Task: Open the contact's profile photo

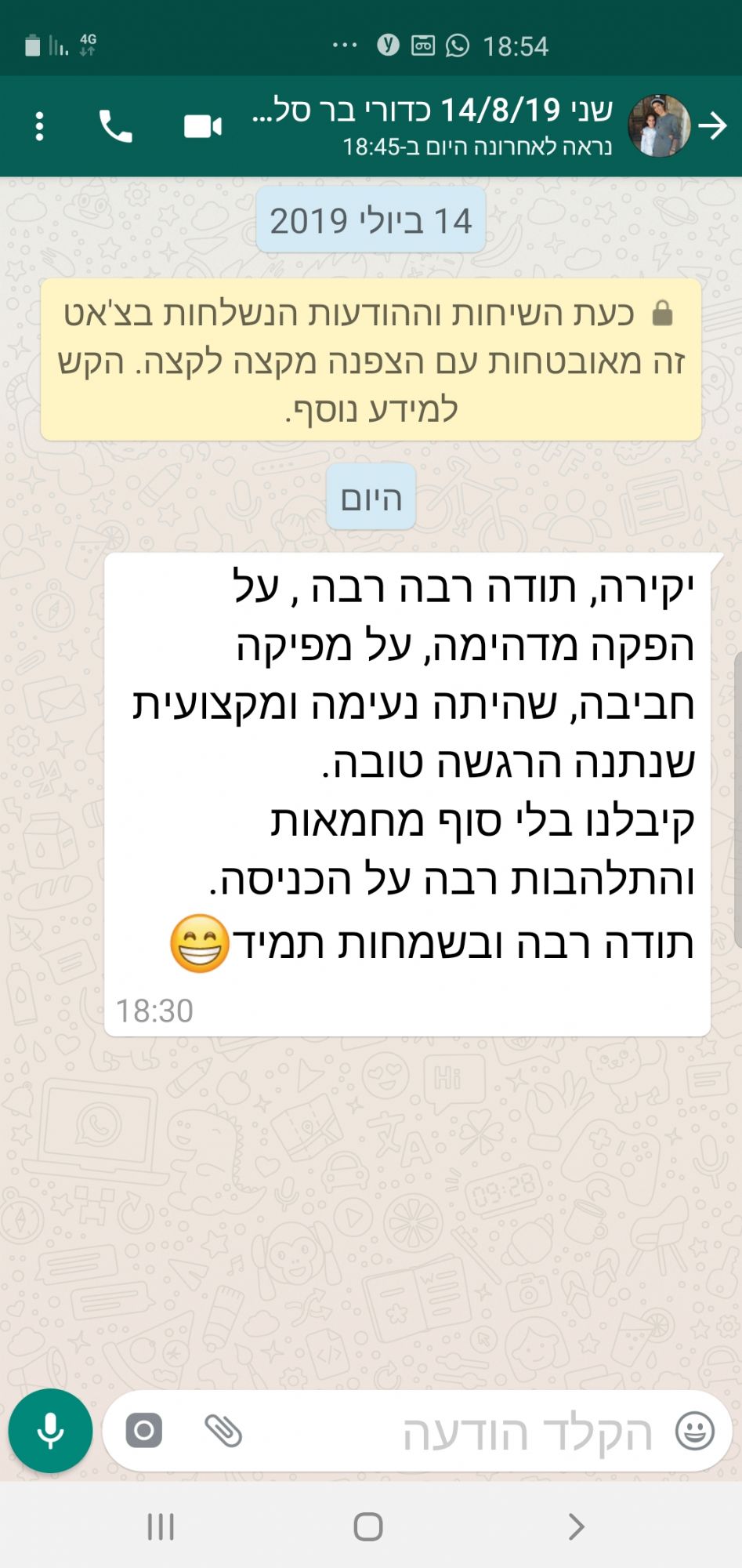Action: click(x=659, y=125)
